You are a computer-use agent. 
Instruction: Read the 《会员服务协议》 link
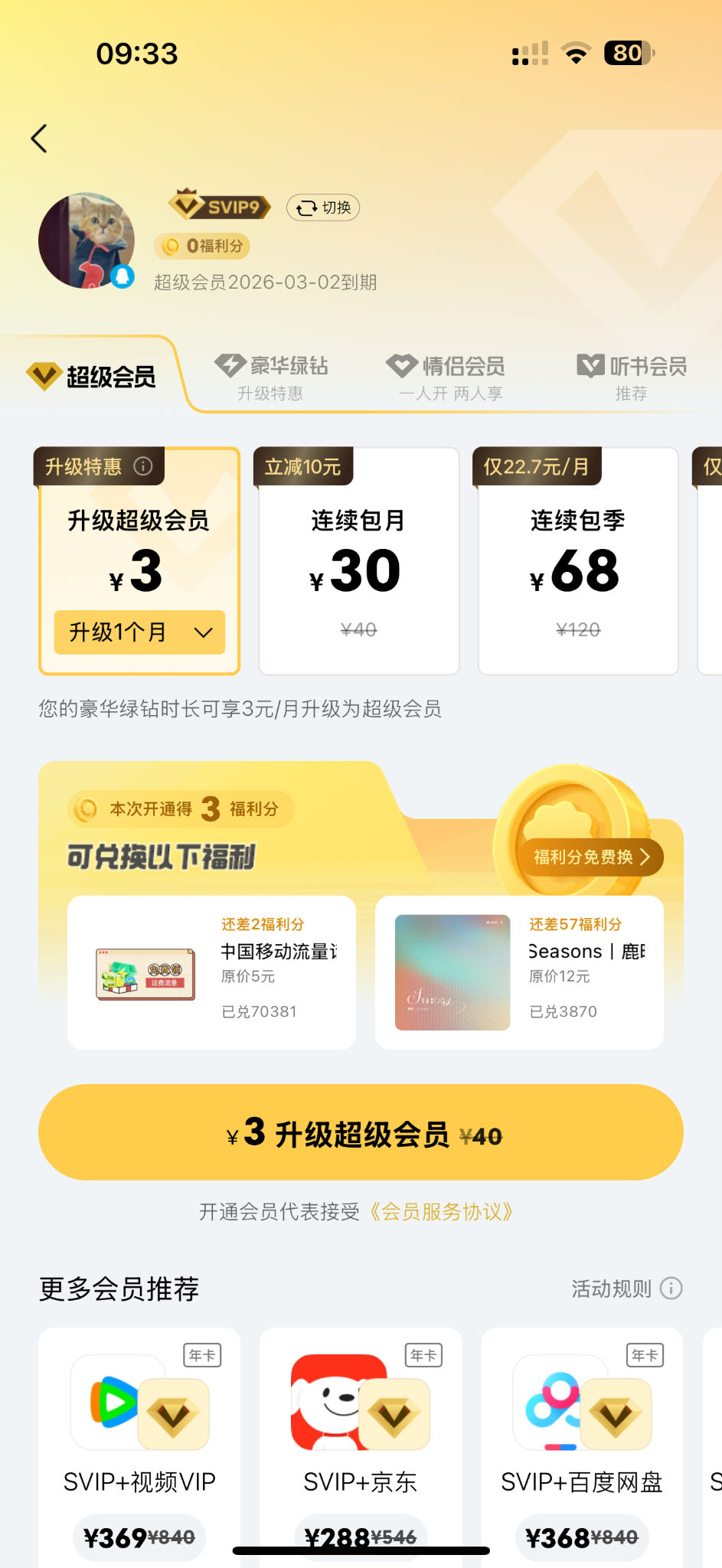441,1212
